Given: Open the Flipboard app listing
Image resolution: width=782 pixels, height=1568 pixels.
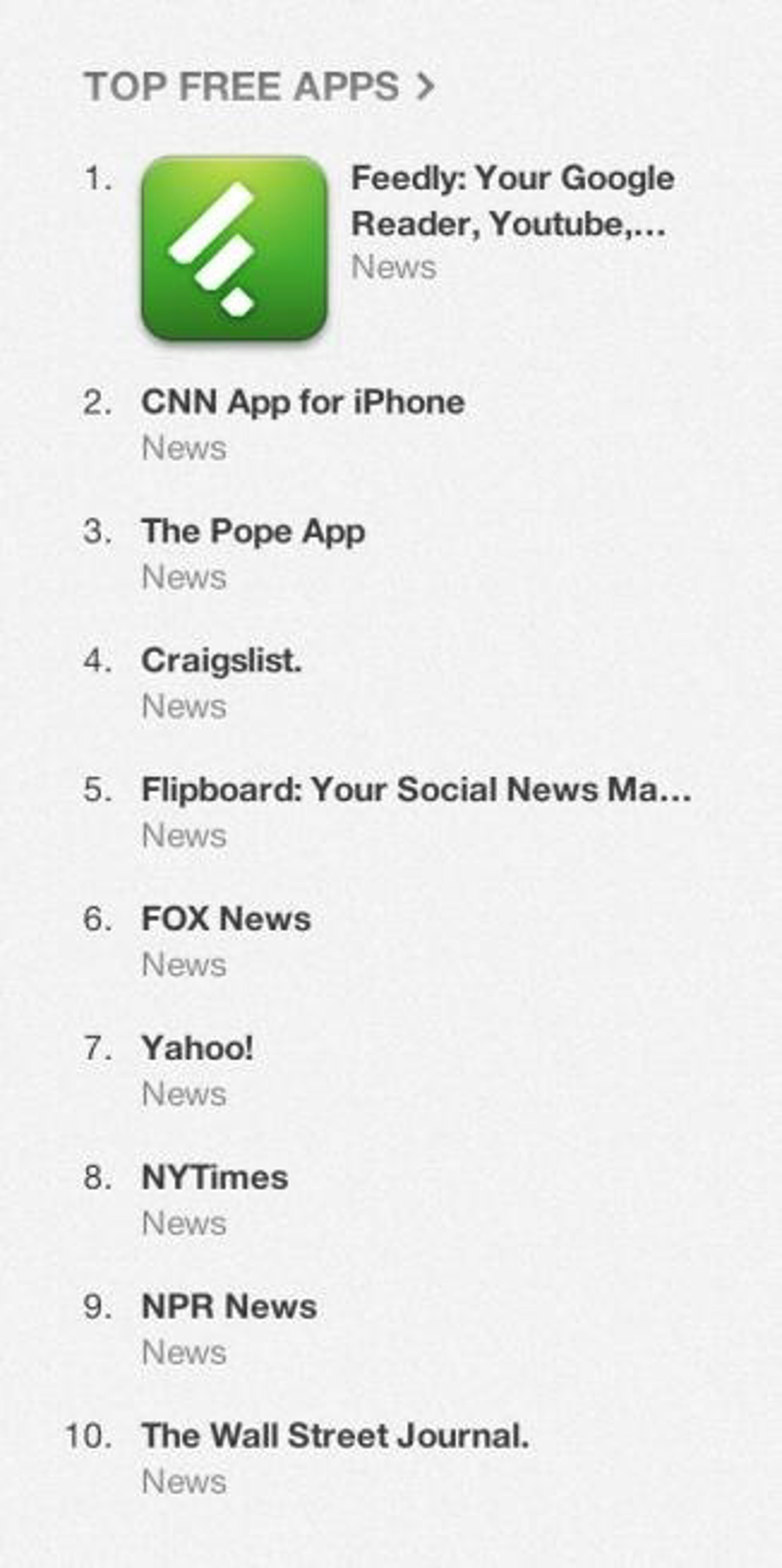Looking at the screenshot, I should coord(416,790).
